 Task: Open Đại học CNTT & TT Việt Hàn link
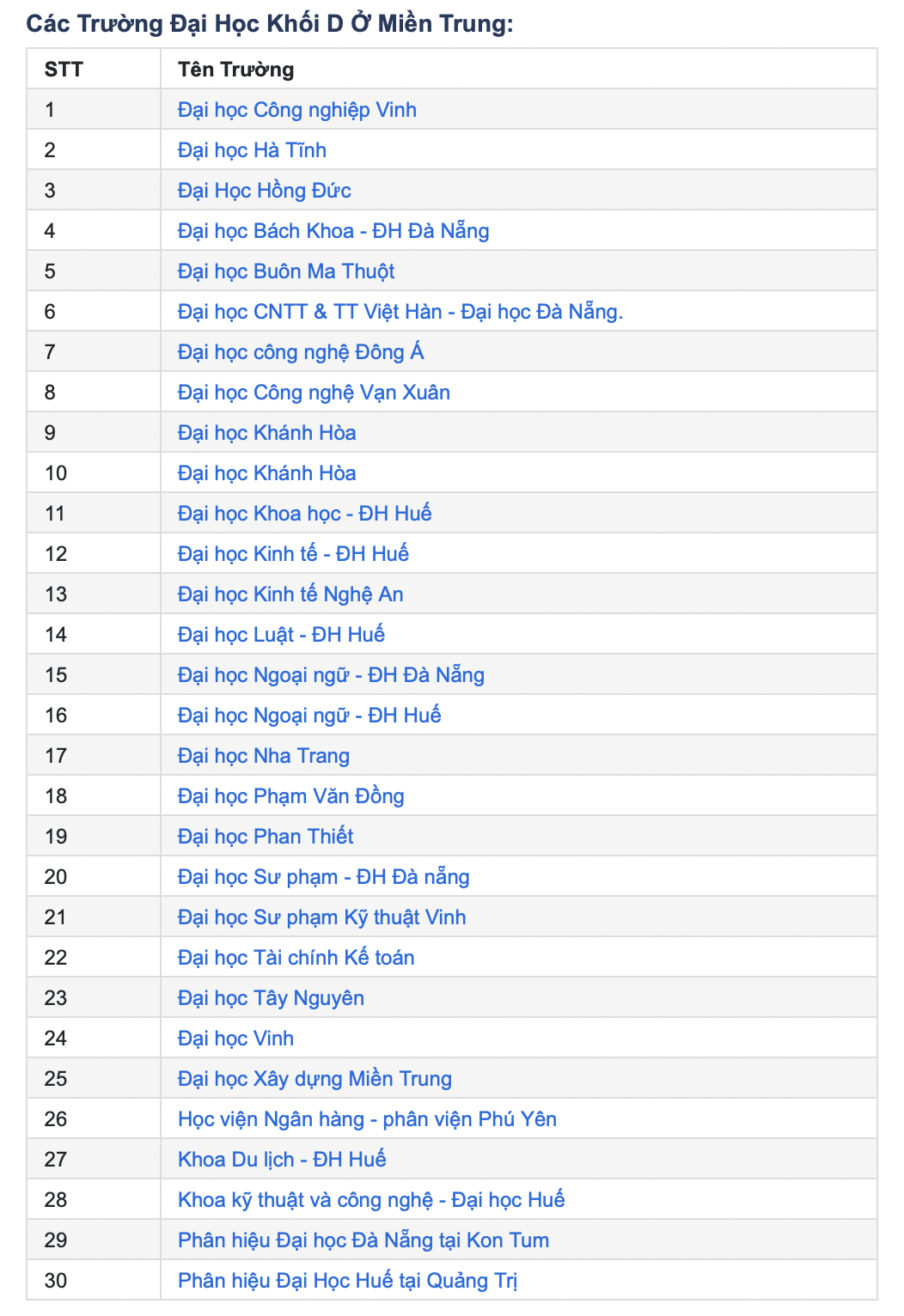400,312
